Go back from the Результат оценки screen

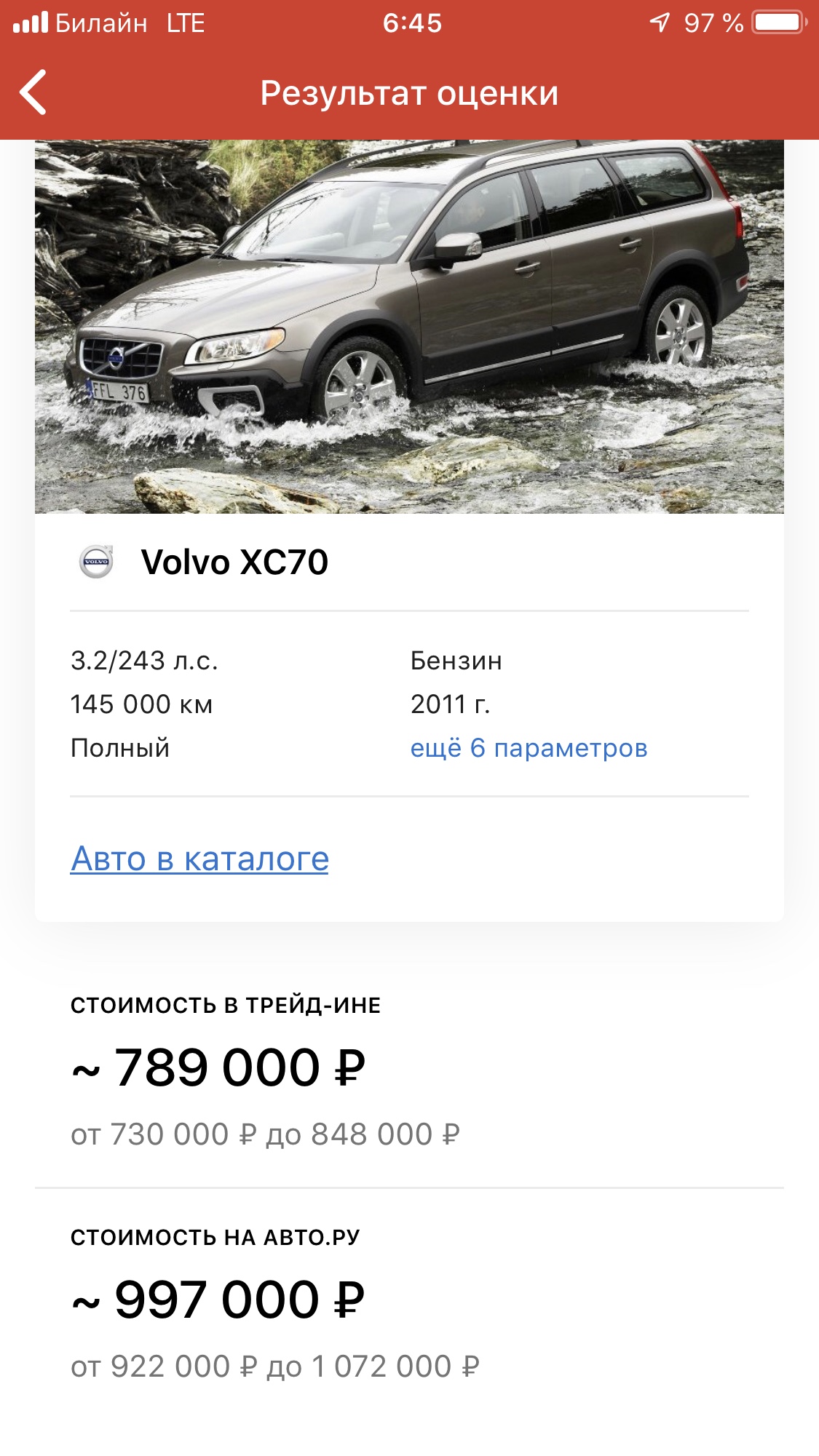click(x=33, y=92)
